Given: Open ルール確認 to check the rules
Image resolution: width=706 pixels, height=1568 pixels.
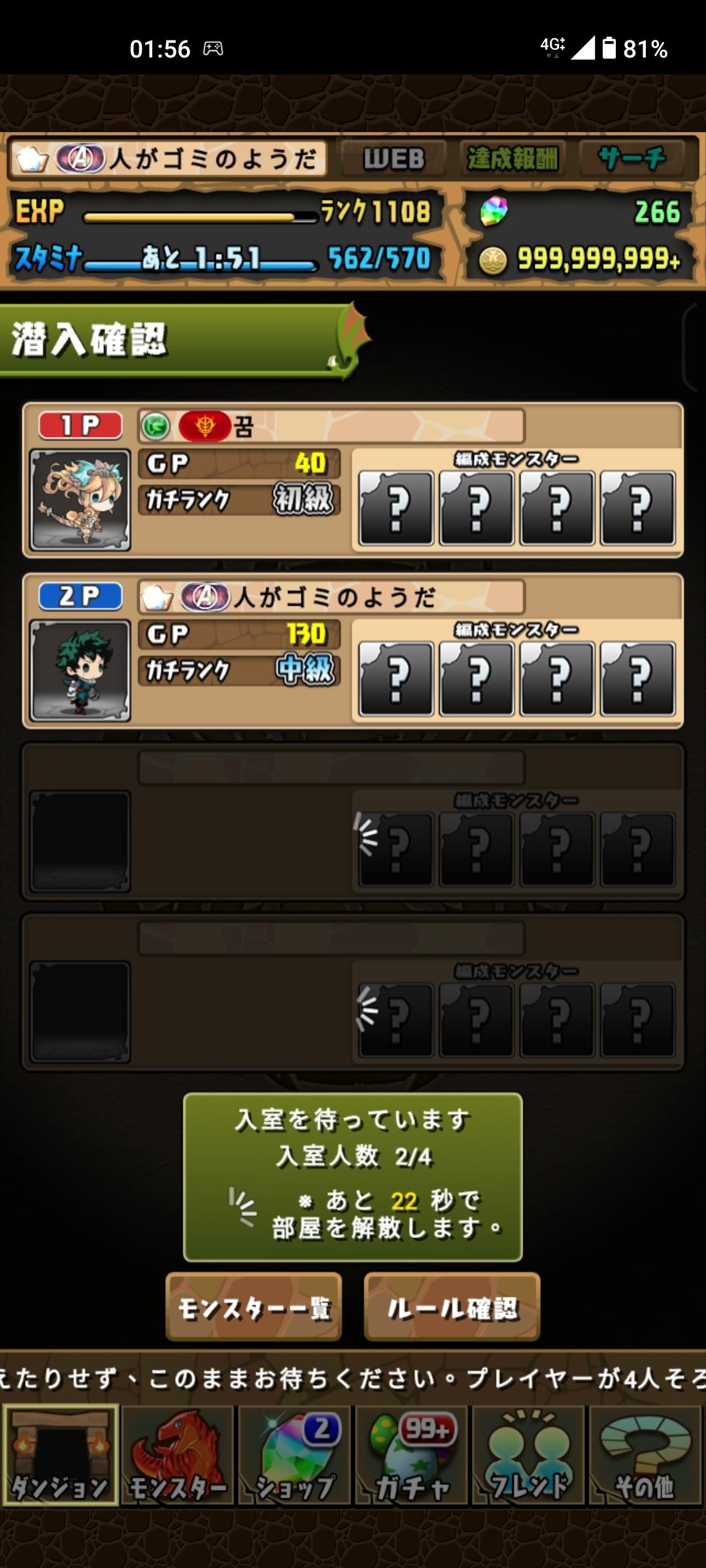Looking at the screenshot, I should (x=452, y=1307).
